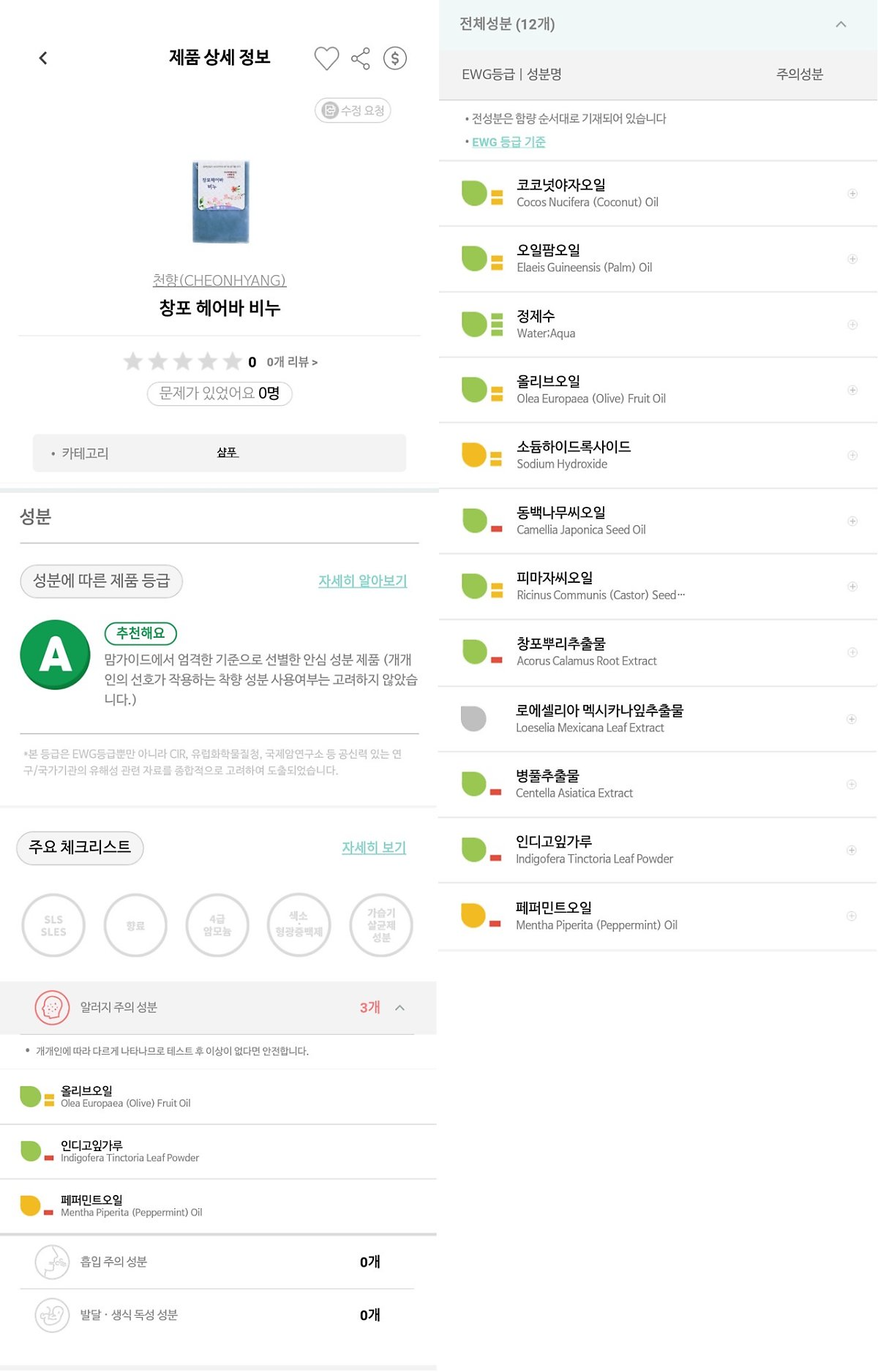Add product to favorites with heart icon
Image resolution: width=878 pixels, height=1372 pixels.
(326, 58)
